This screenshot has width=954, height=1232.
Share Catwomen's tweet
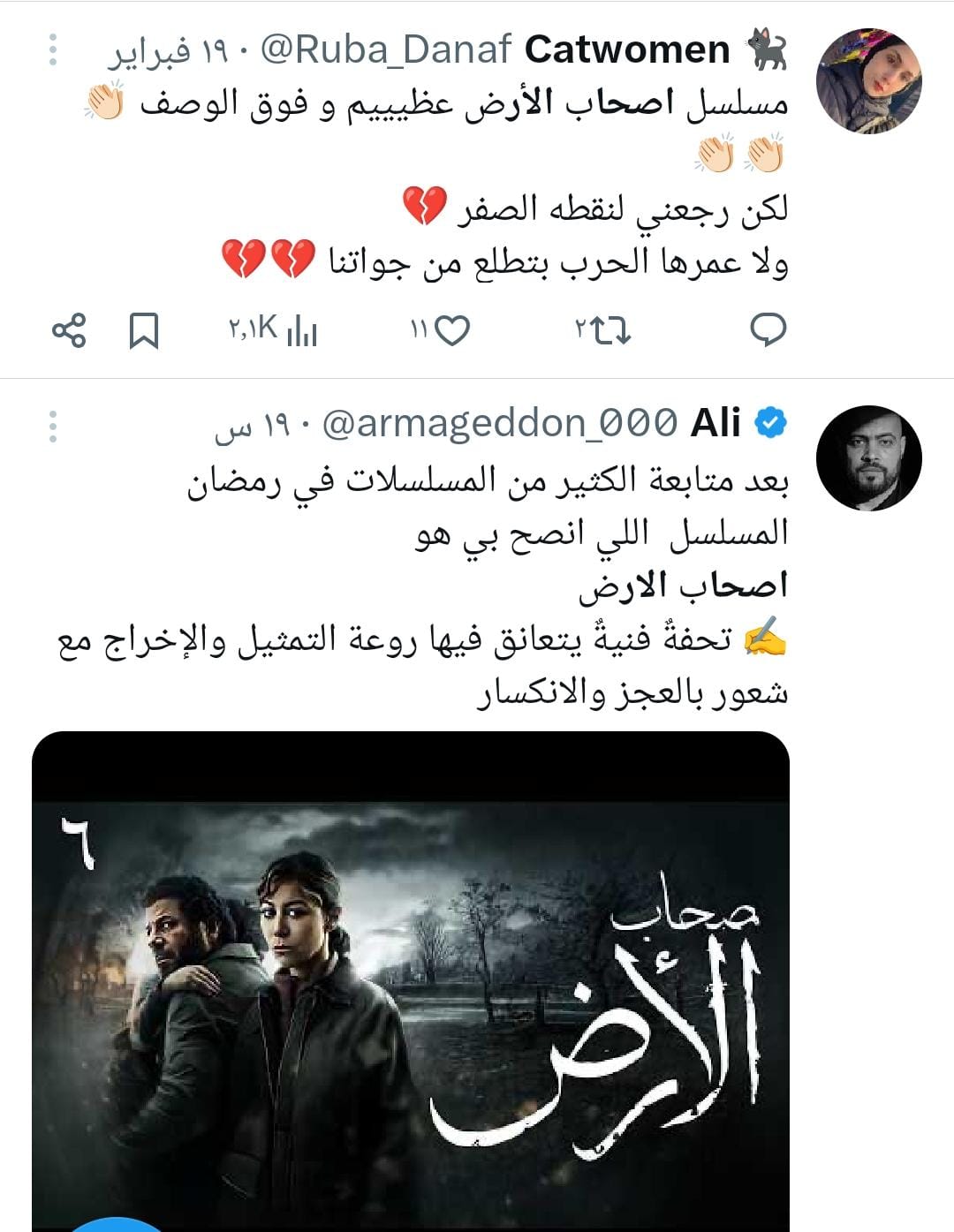(69, 330)
